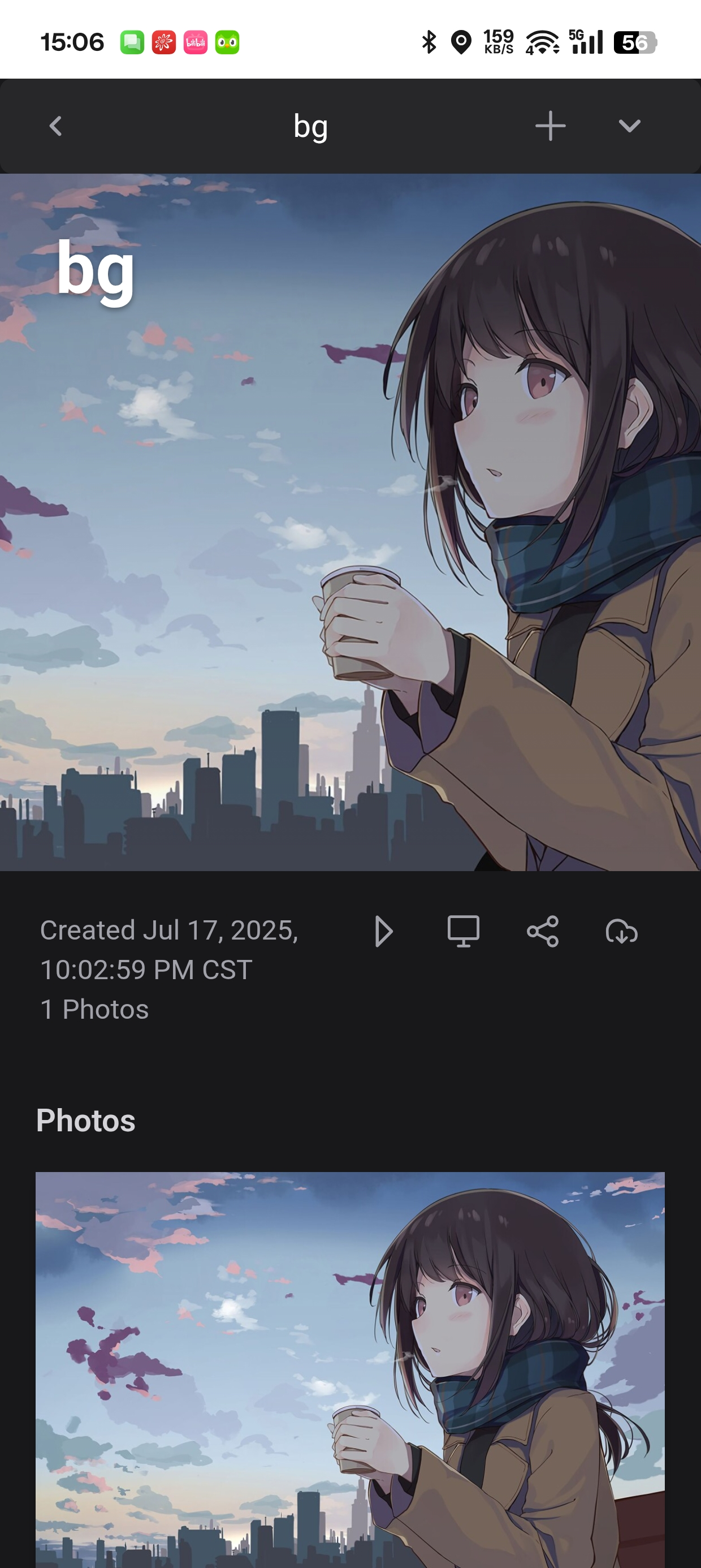Viewport: 701px width, 1568px height.
Task: Expand the dropdown chevron in the header
Action: [629, 126]
